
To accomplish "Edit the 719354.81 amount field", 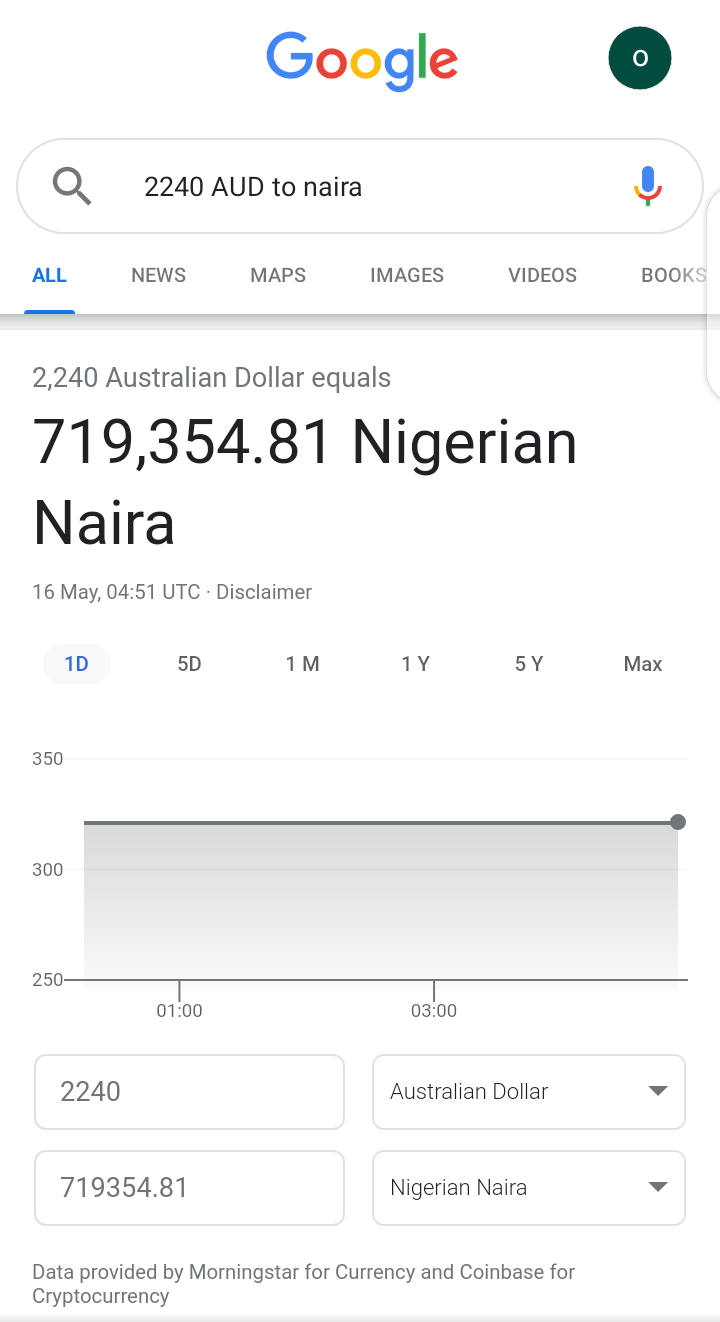I will pos(190,1188).
